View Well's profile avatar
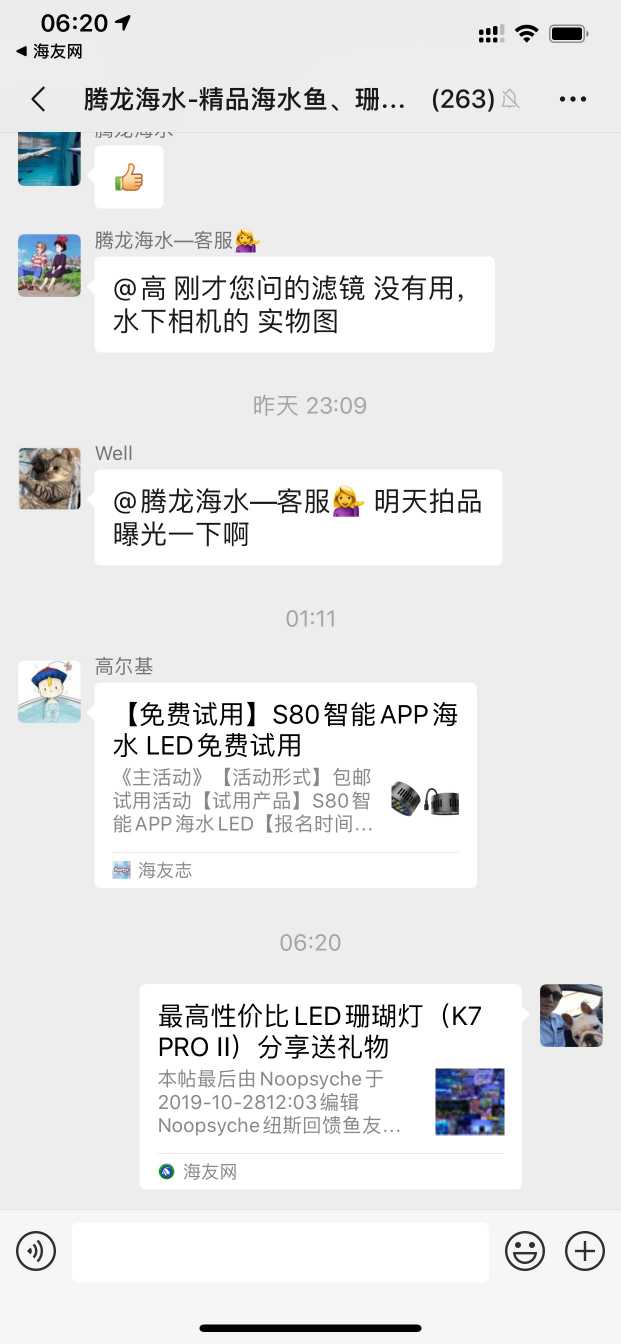 pos(49,478)
